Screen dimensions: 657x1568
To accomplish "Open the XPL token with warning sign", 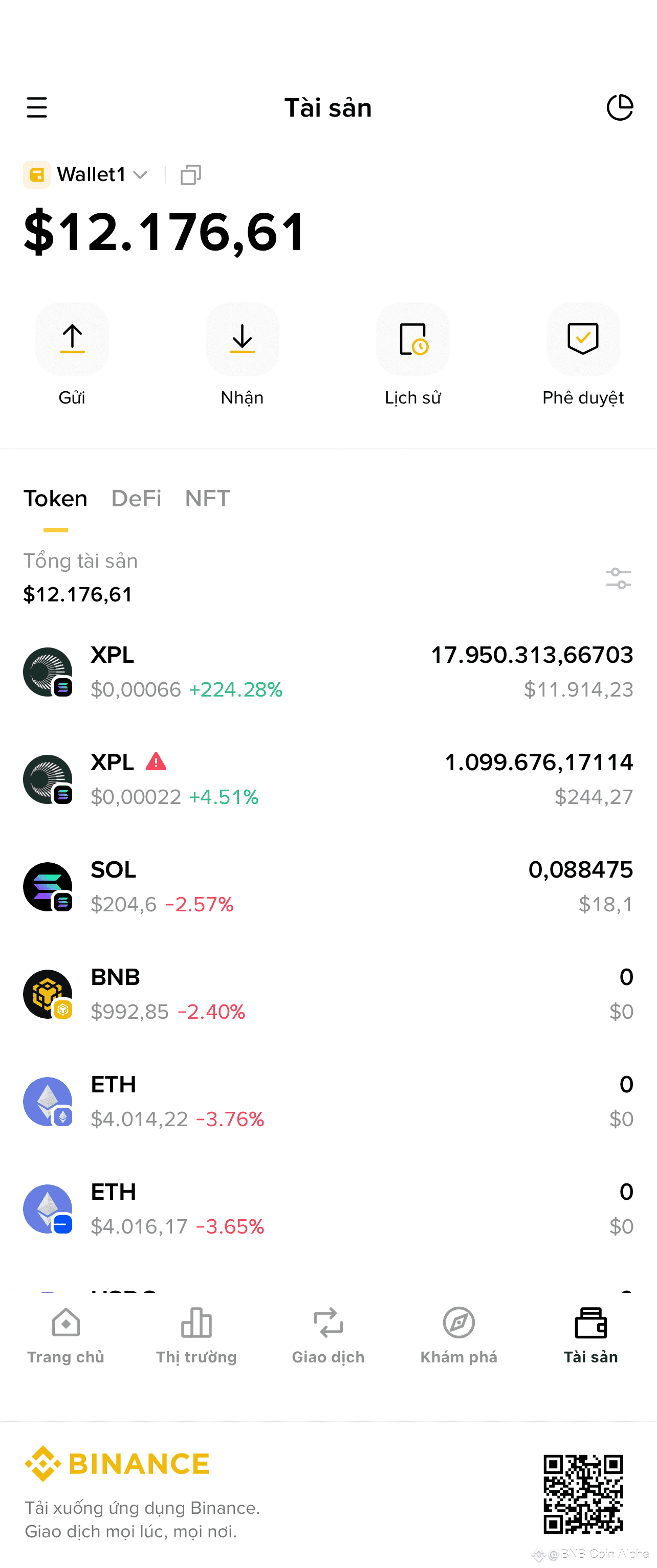I will [328, 779].
